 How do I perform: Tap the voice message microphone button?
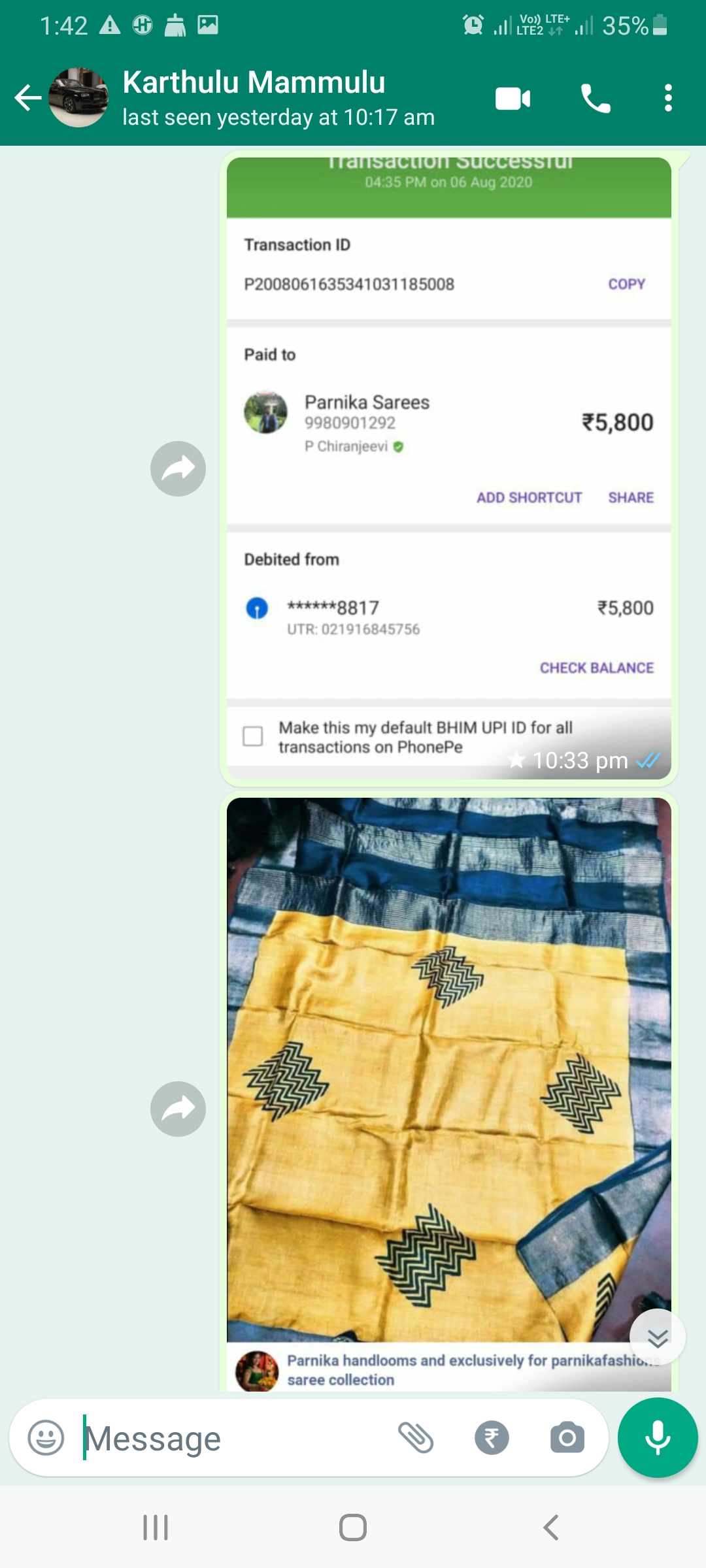coord(658,1438)
